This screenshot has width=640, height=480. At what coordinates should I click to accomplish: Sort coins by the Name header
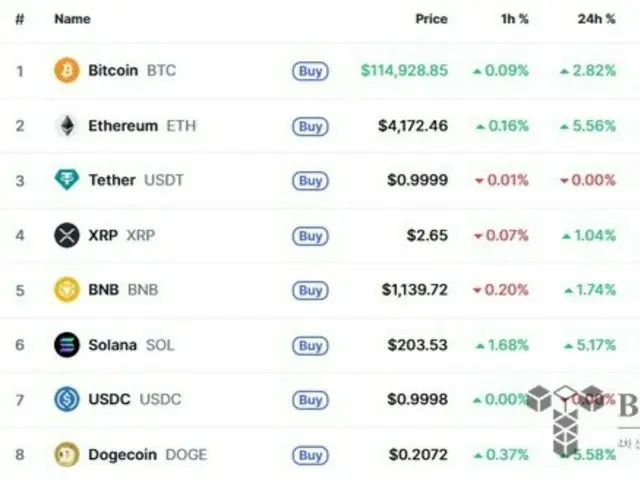tap(72, 19)
